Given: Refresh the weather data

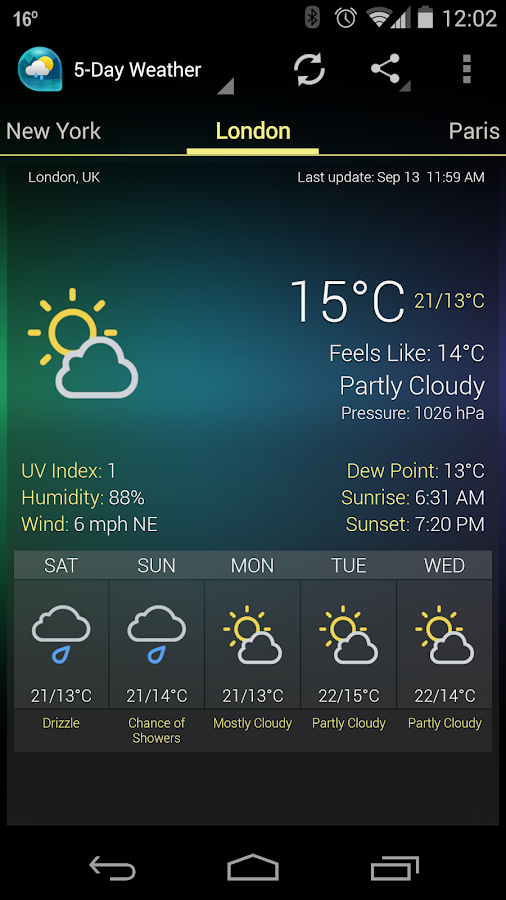Looking at the screenshot, I should (310, 69).
